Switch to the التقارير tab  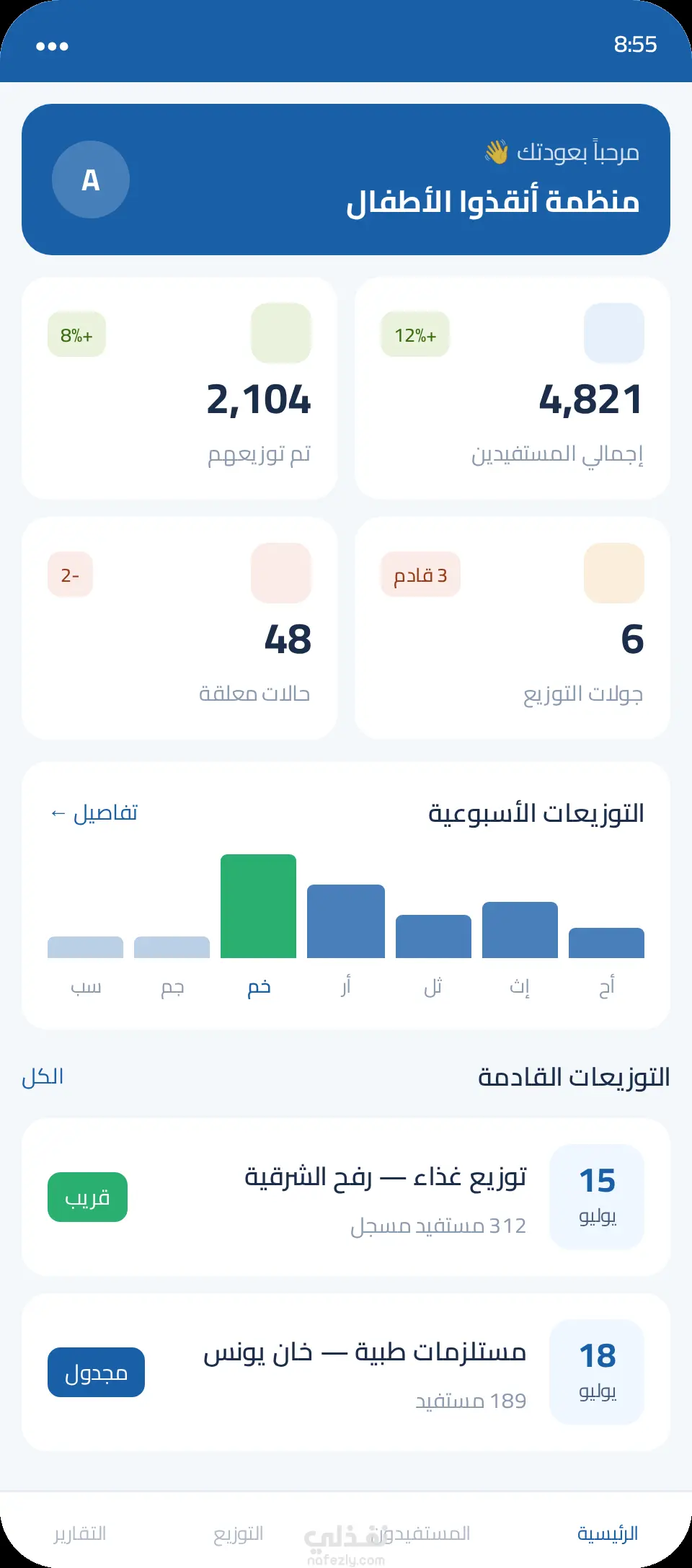coord(80,1533)
